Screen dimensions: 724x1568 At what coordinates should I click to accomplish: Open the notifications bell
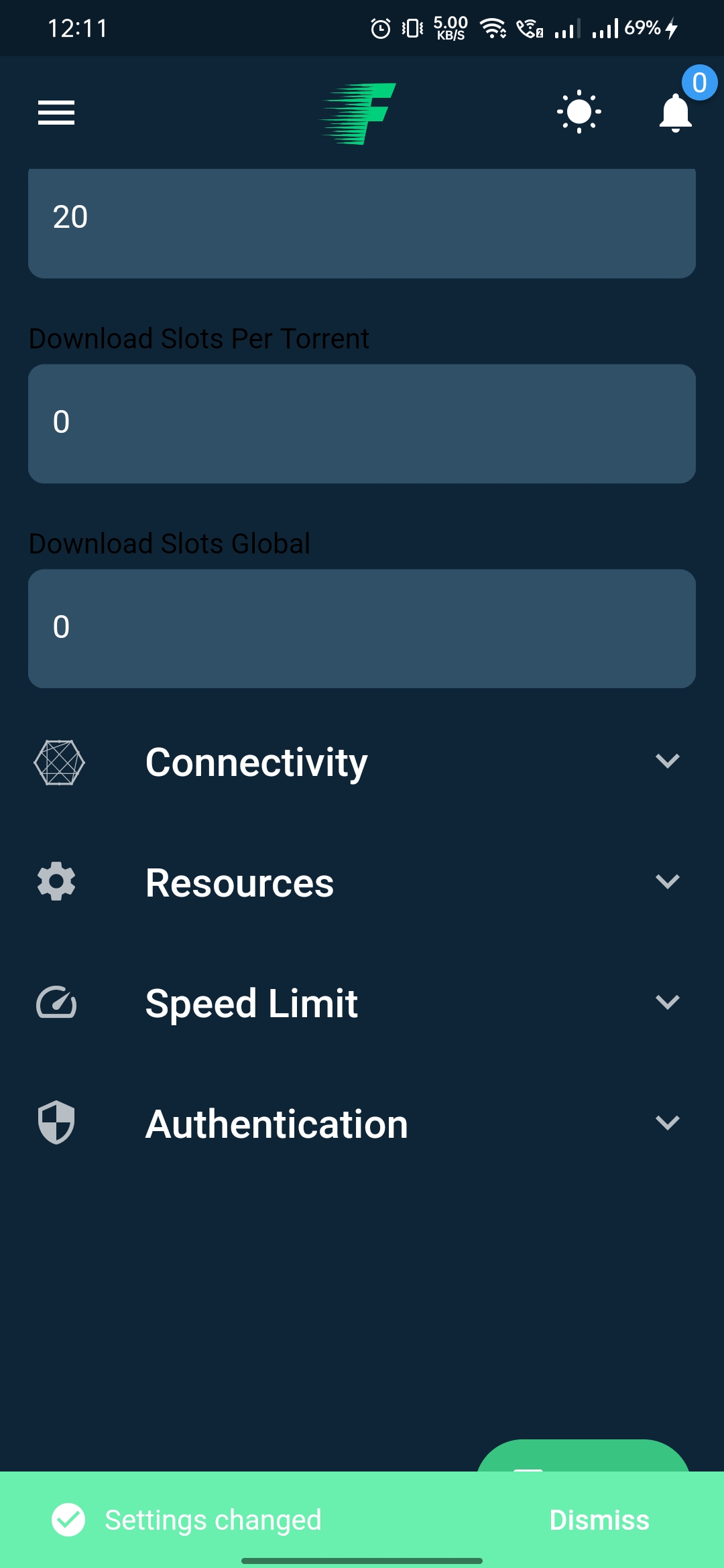676,113
